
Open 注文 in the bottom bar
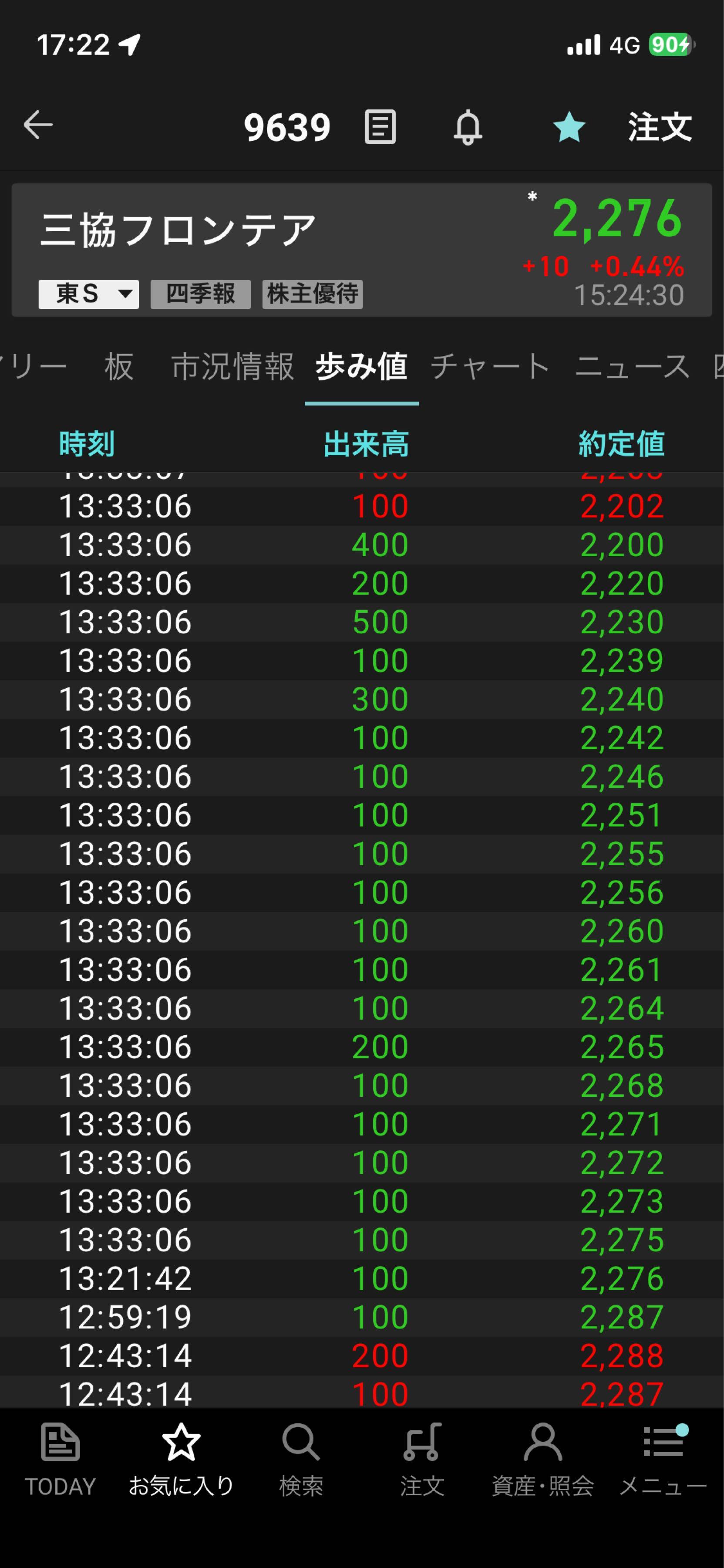click(x=422, y=1460)
